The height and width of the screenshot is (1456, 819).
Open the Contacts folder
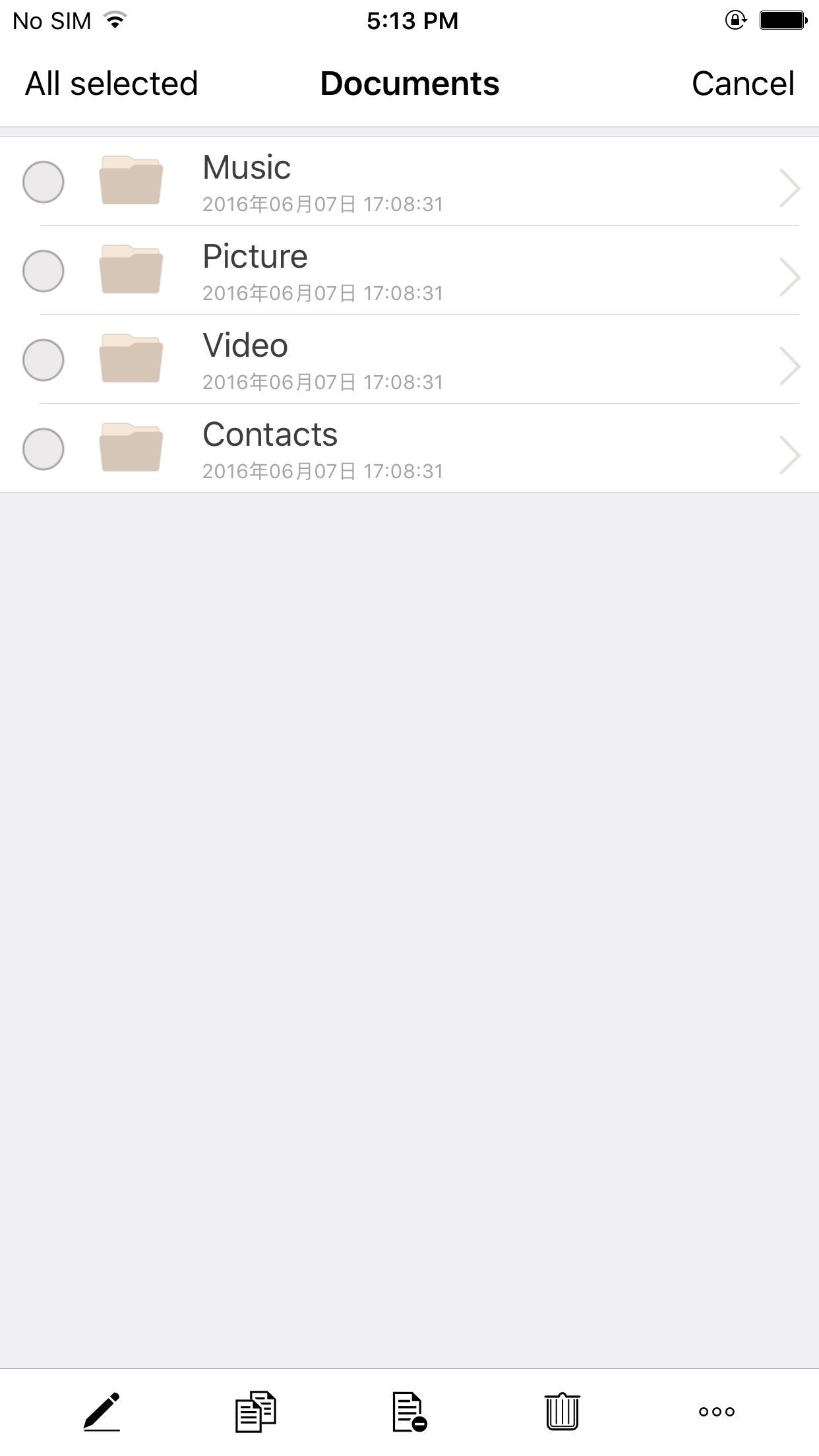462,449
